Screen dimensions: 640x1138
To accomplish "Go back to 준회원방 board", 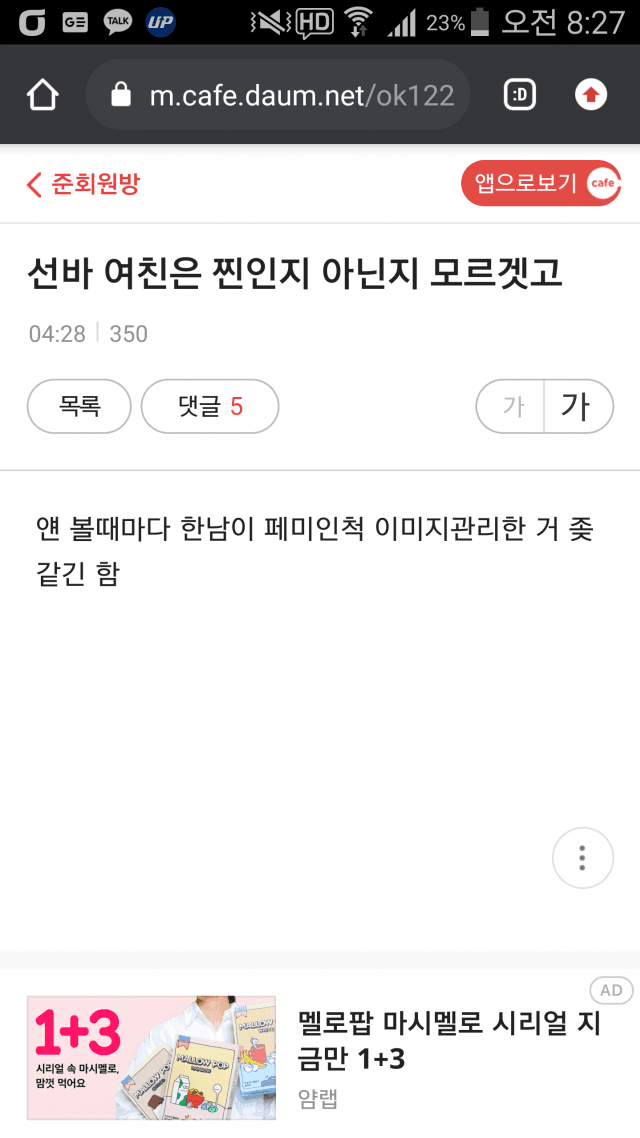I will point(84,184).
